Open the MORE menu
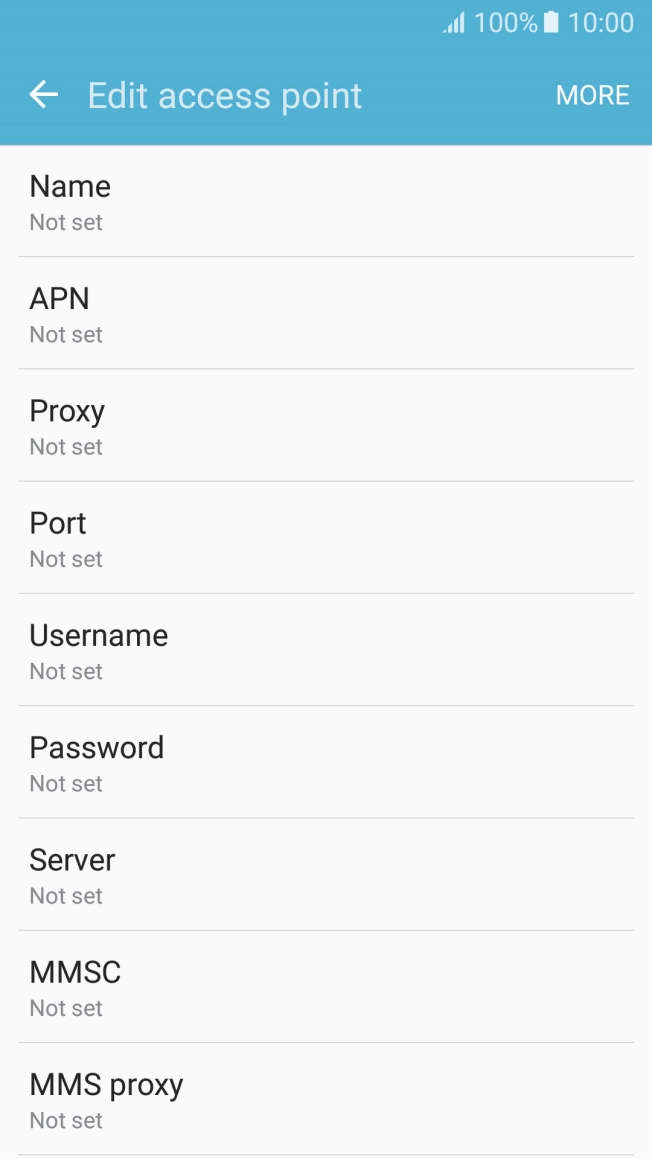 [593, 95]
